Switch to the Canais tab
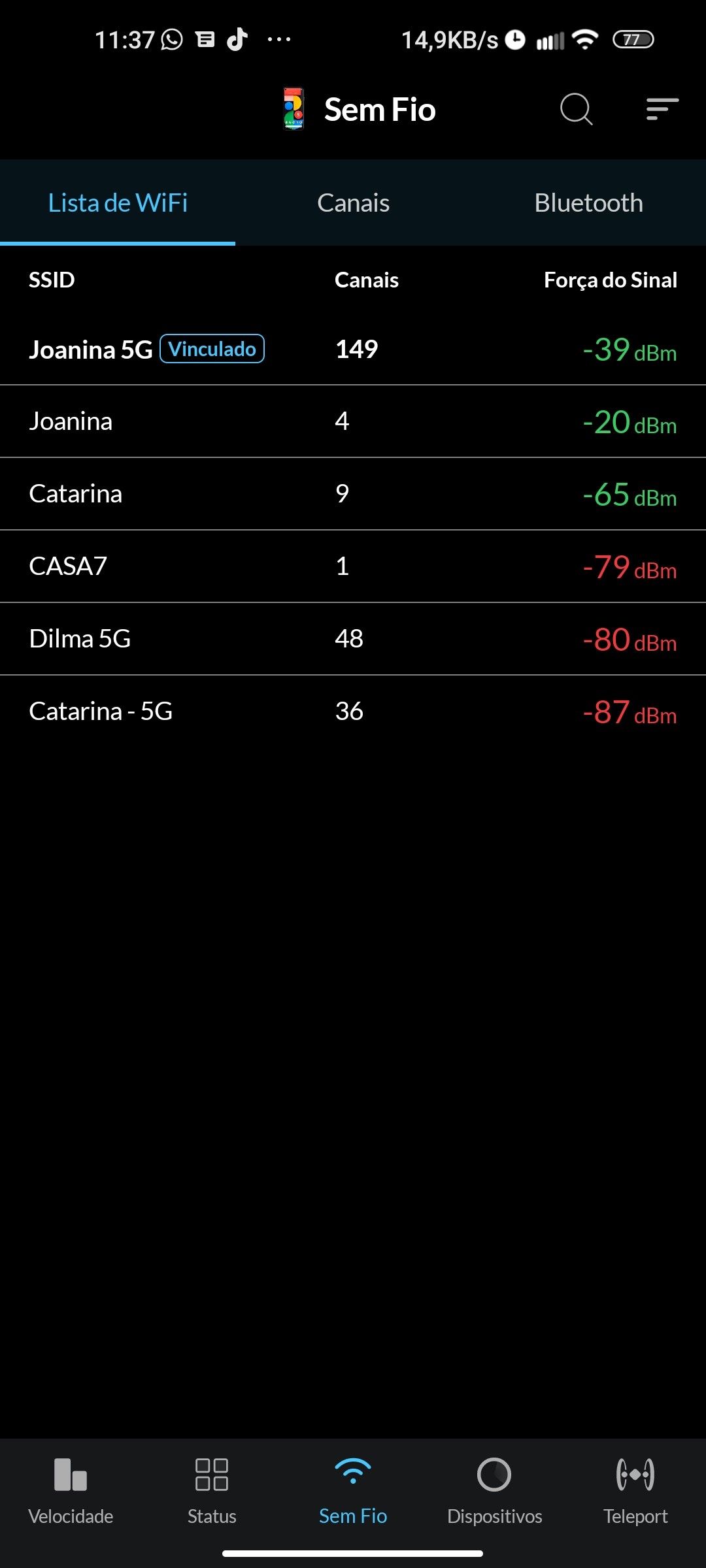Viewport: 706px width, 1568px height. coord(353,203)
